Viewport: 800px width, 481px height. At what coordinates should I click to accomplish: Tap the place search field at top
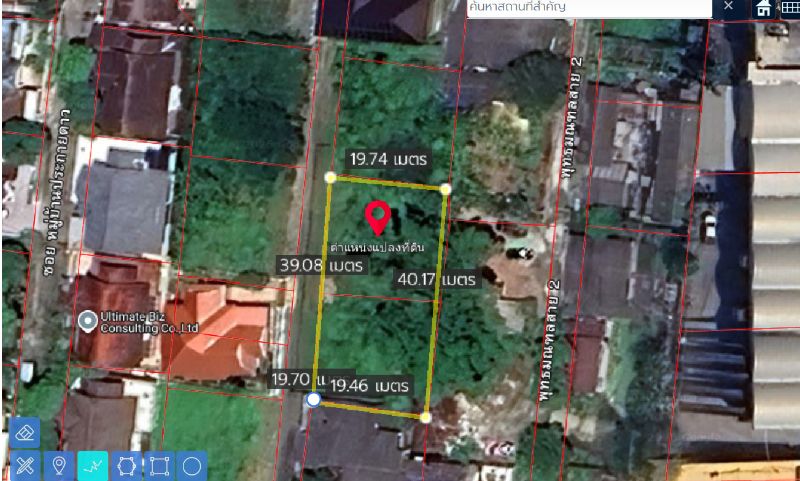tap(590, 8)
